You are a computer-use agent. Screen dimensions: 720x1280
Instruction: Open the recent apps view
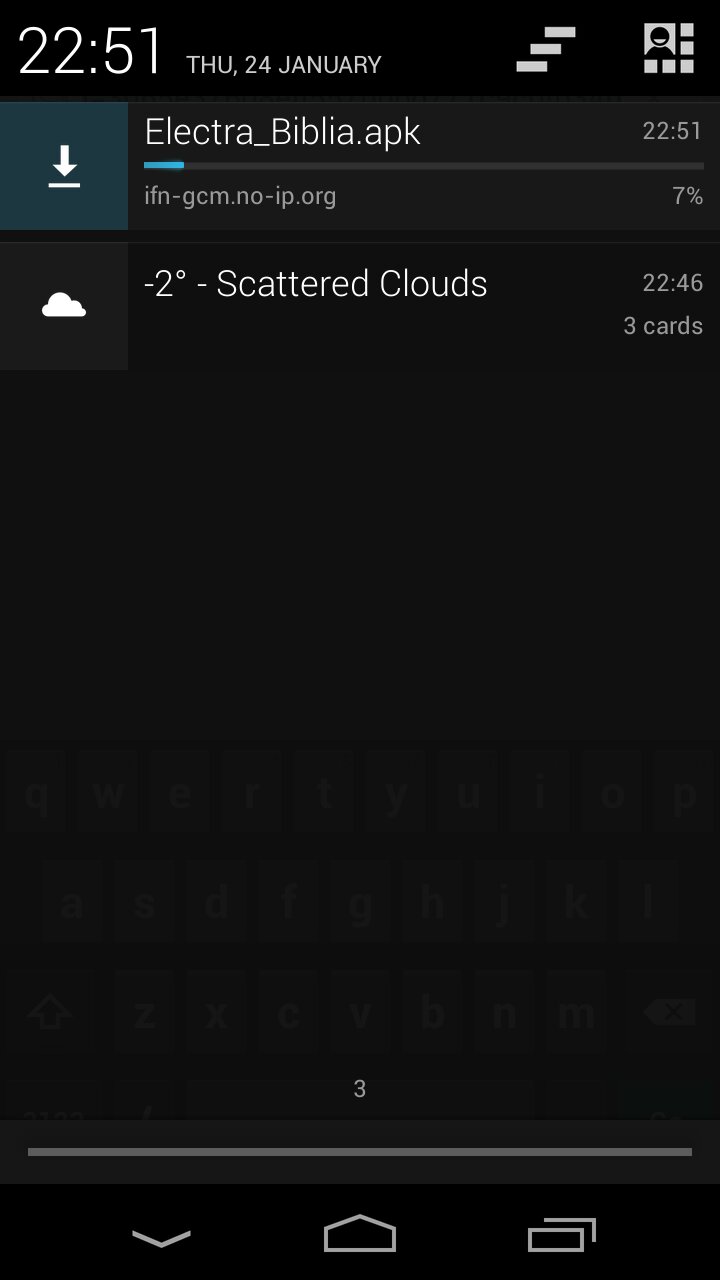[x=561, y=1235]
